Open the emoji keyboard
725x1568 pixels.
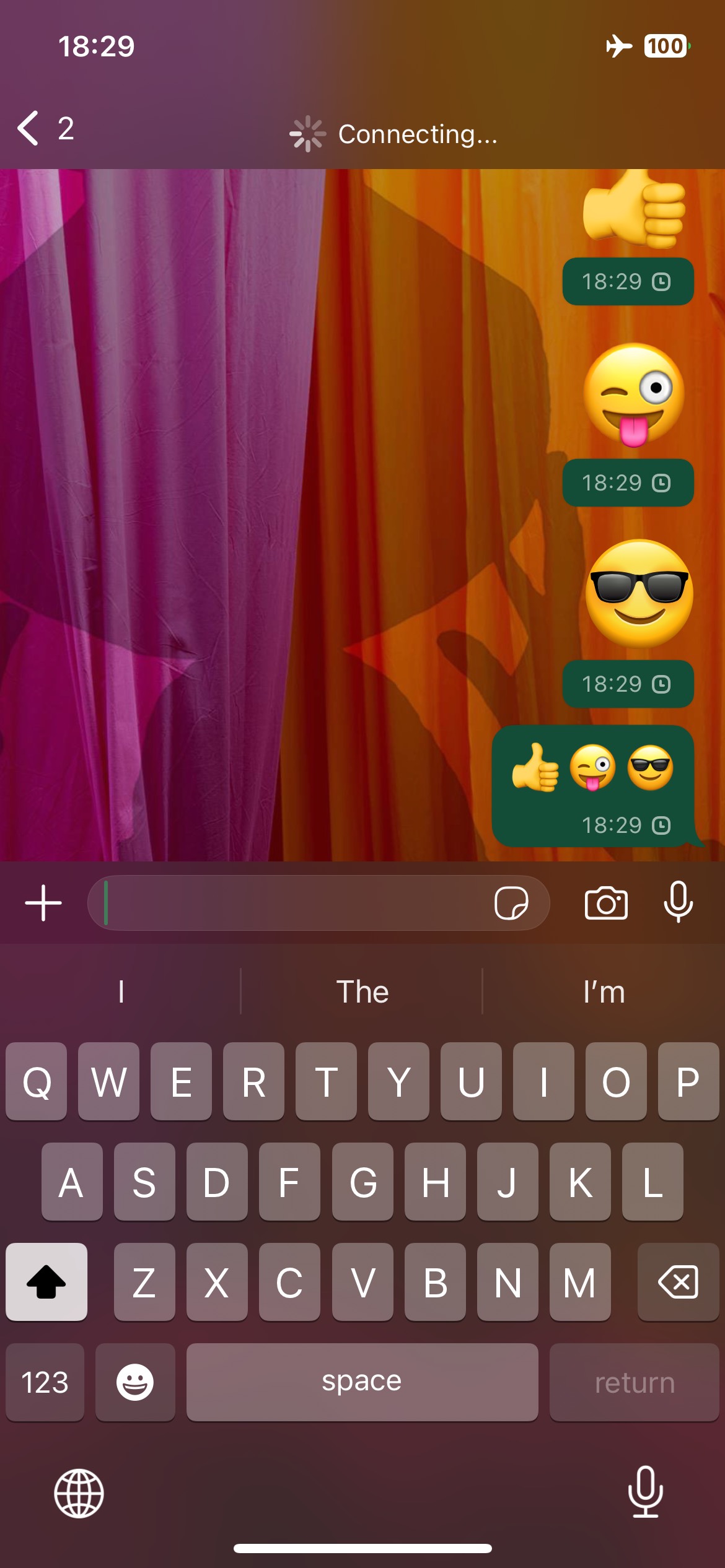point(135,1382)
